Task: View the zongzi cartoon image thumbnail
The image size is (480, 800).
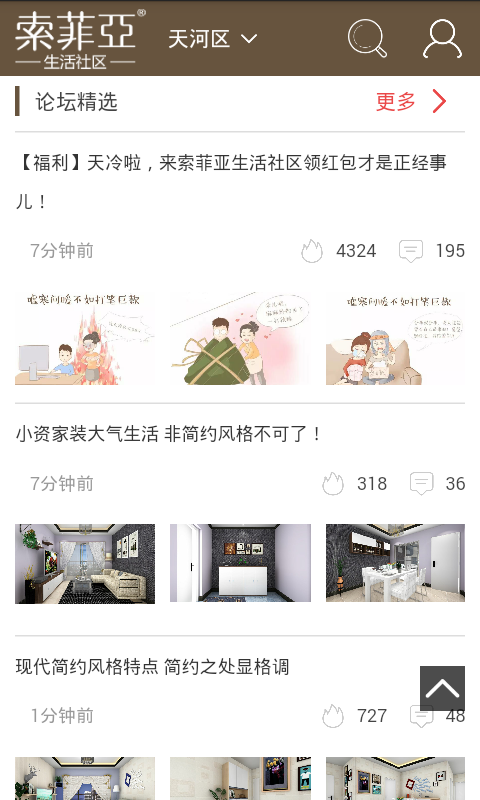Action: 240,338
